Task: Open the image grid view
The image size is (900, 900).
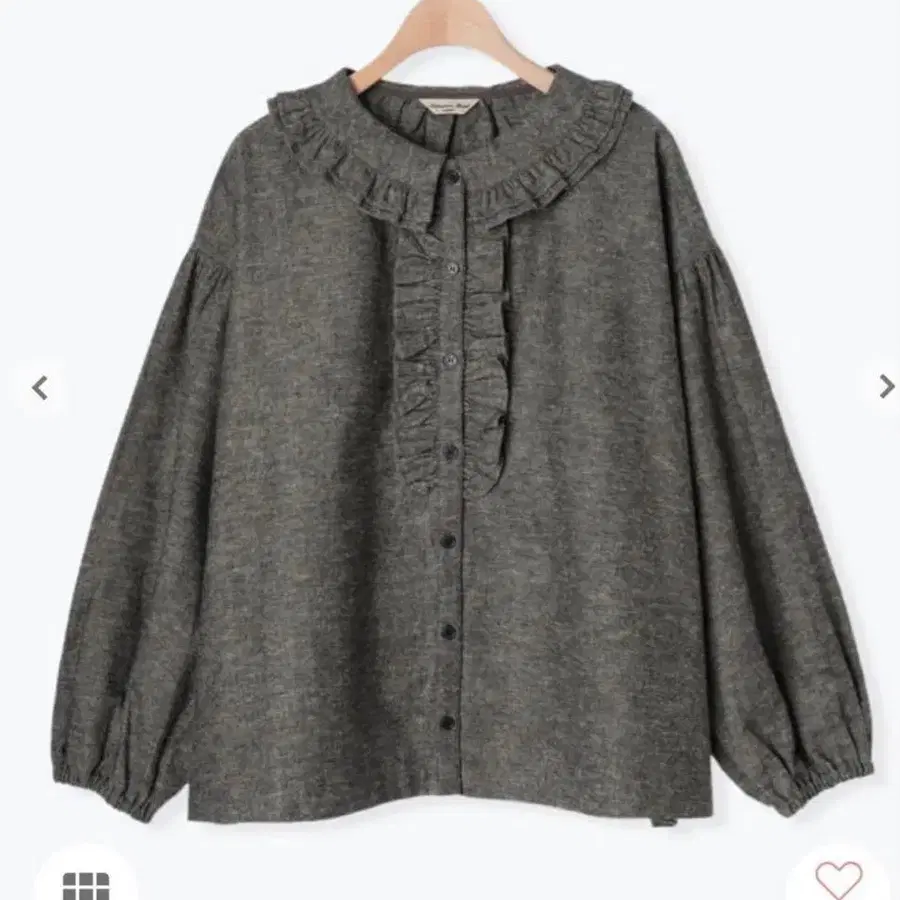Action: 85,884
